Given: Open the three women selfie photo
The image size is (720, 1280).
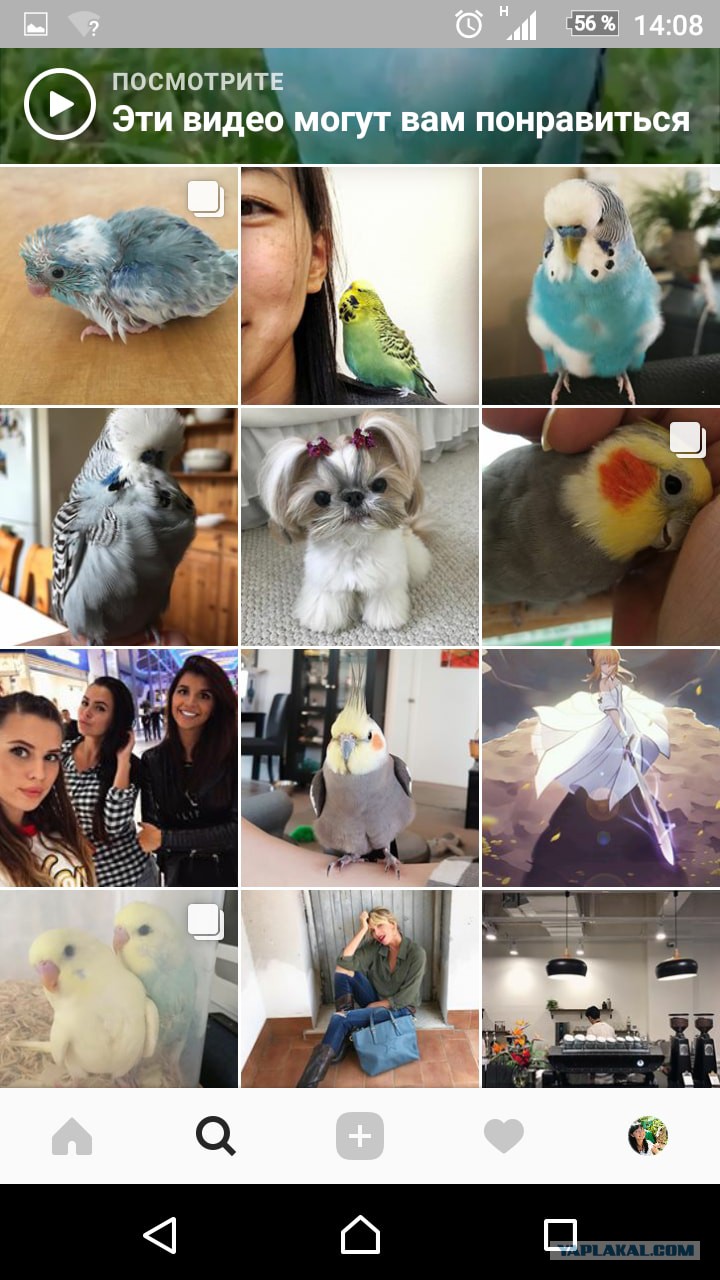Looking at the screenshot, I should (x=119, y=767).
